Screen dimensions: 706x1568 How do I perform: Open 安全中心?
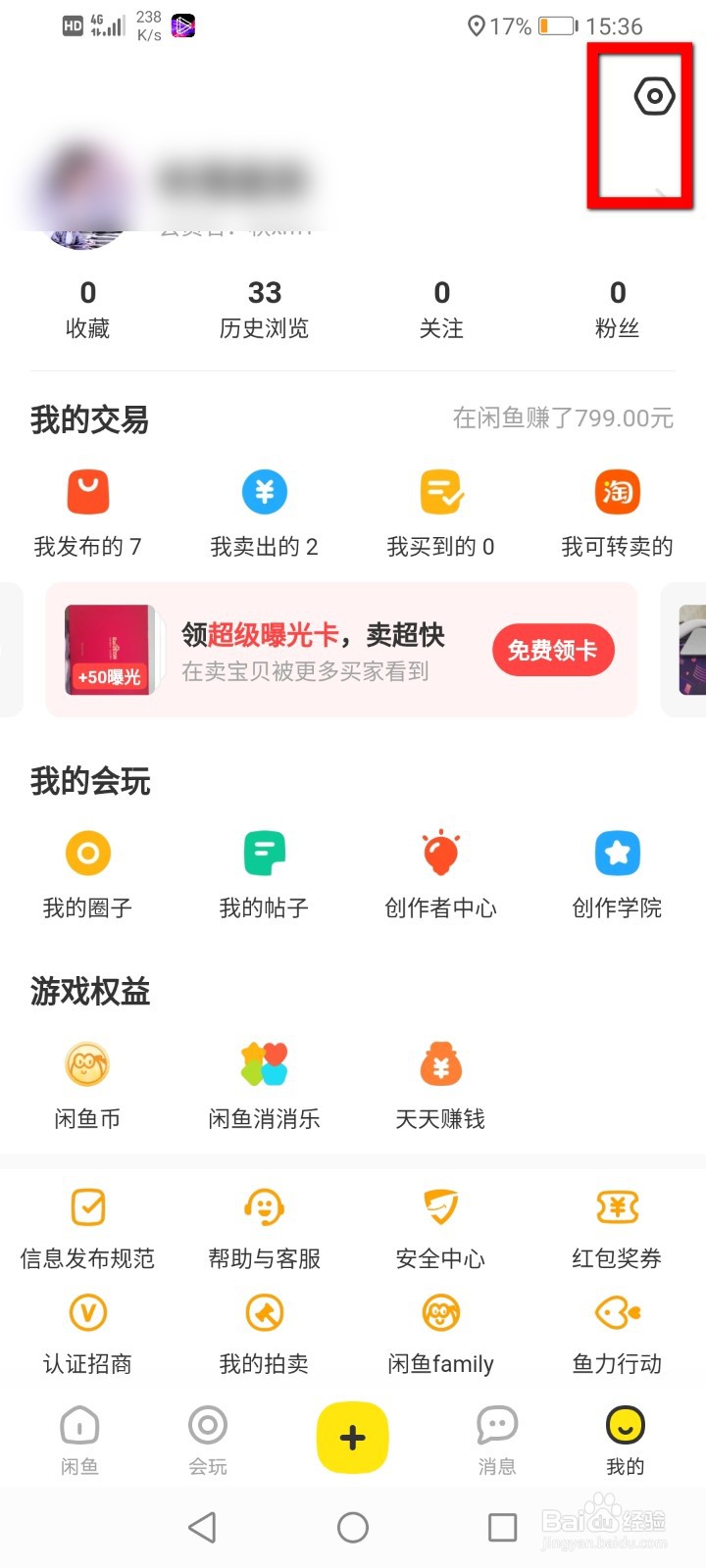pyautogui.click(x=440, y=1225)
